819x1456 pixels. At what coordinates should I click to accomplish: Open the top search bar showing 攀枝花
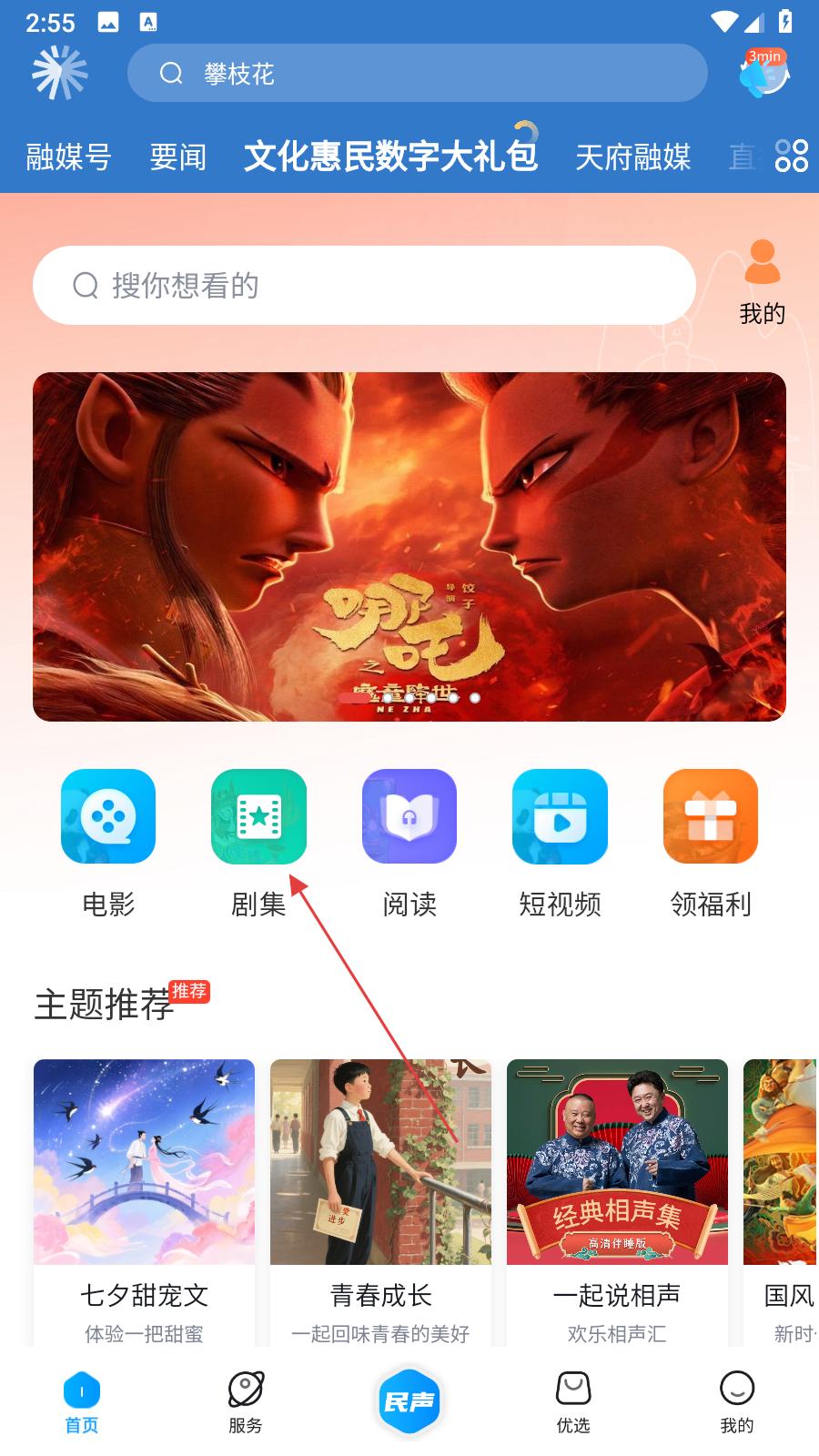[x=417, y=74]
